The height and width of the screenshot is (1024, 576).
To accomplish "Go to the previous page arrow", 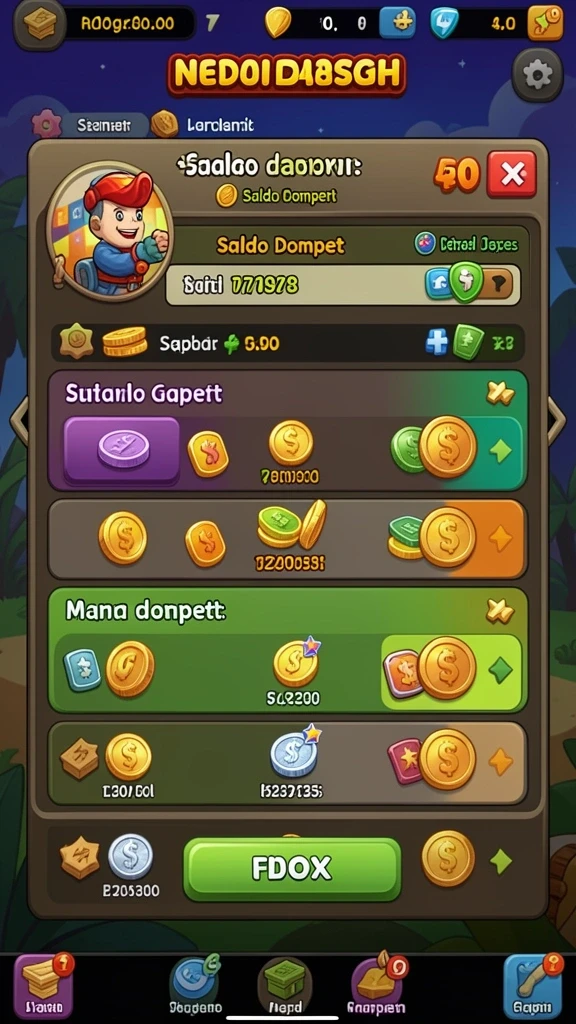I will (x=19, y=420).
